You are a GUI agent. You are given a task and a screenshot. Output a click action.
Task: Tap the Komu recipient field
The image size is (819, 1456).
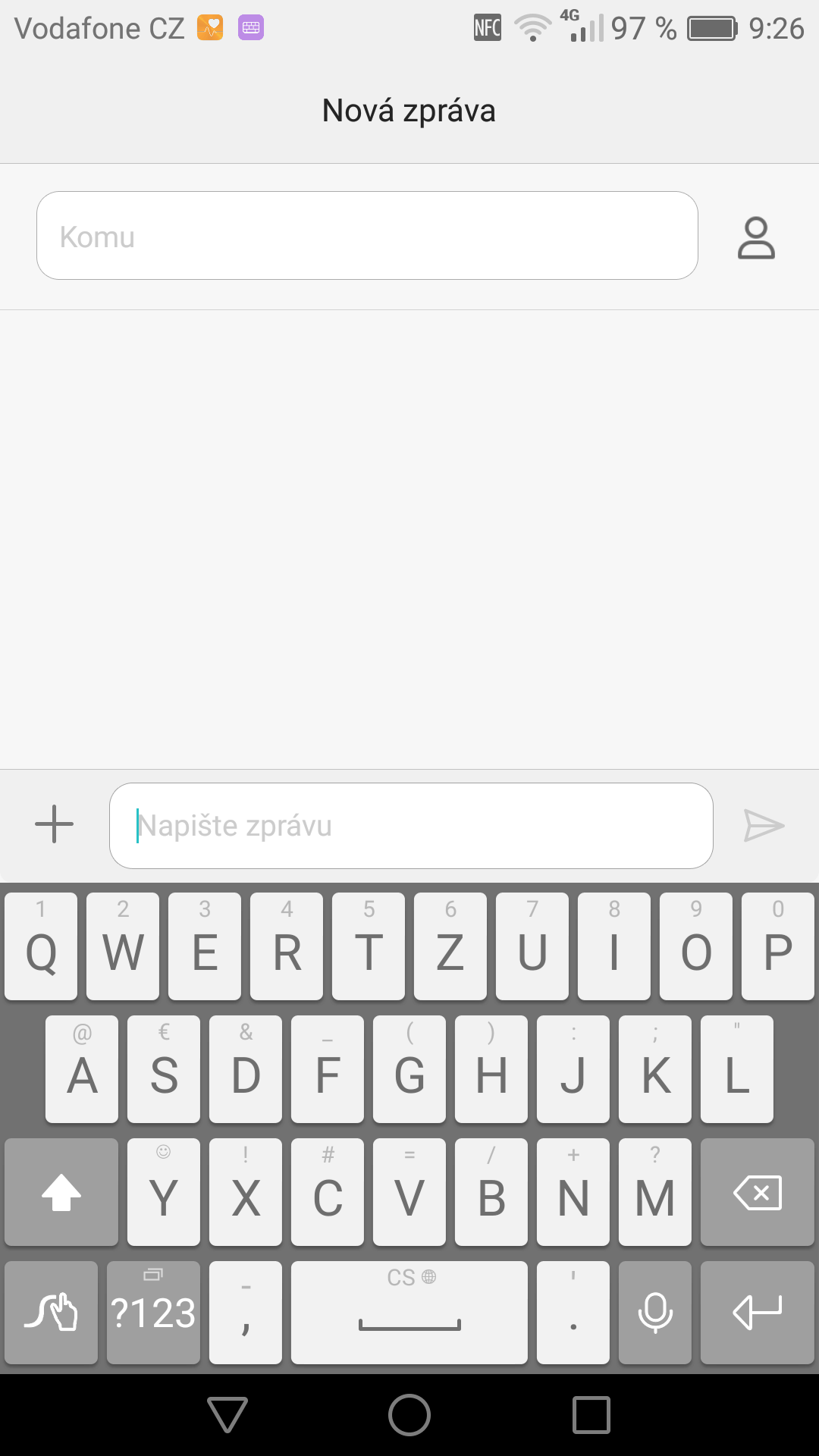[367, 236]
